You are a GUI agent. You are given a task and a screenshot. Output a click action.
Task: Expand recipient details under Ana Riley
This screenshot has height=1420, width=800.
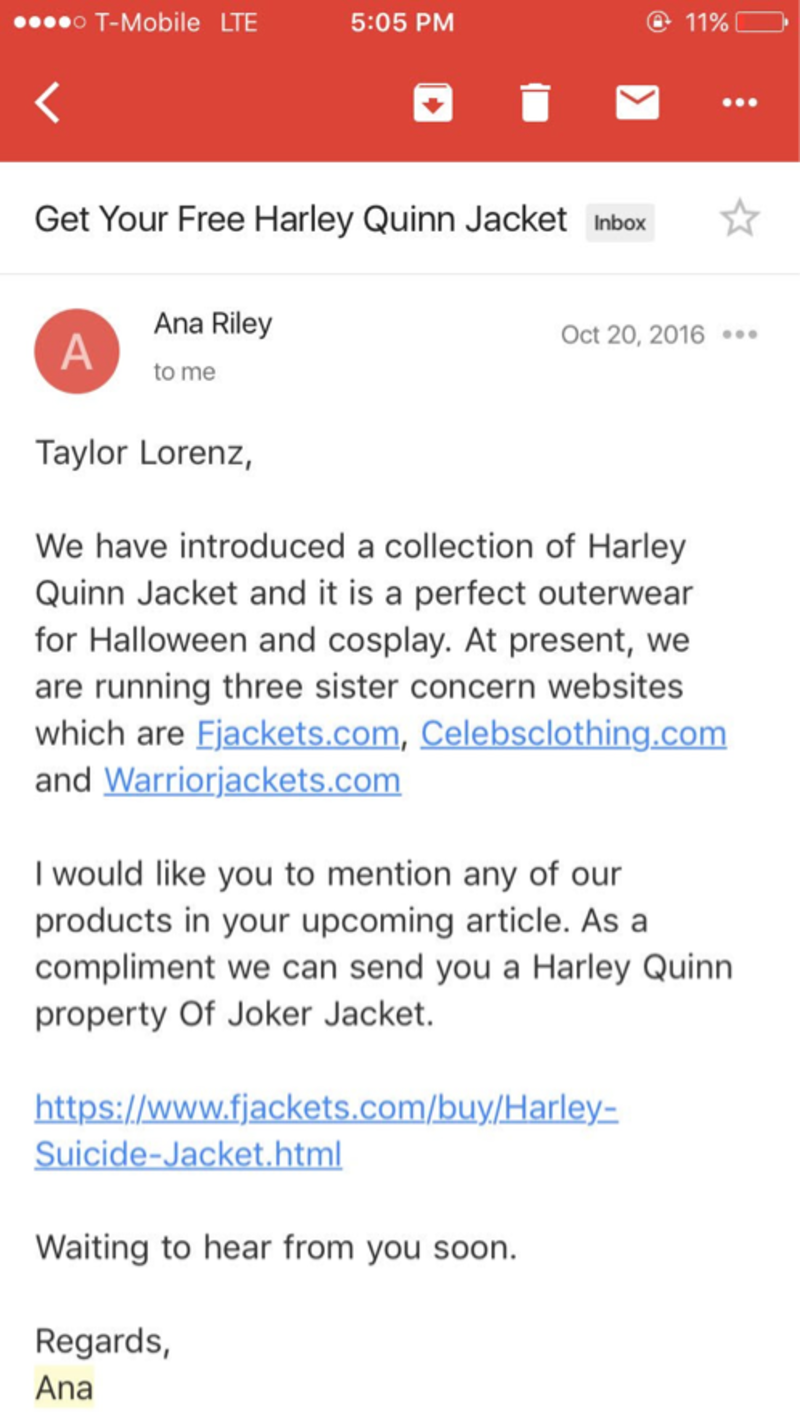[x=184, y=372]
